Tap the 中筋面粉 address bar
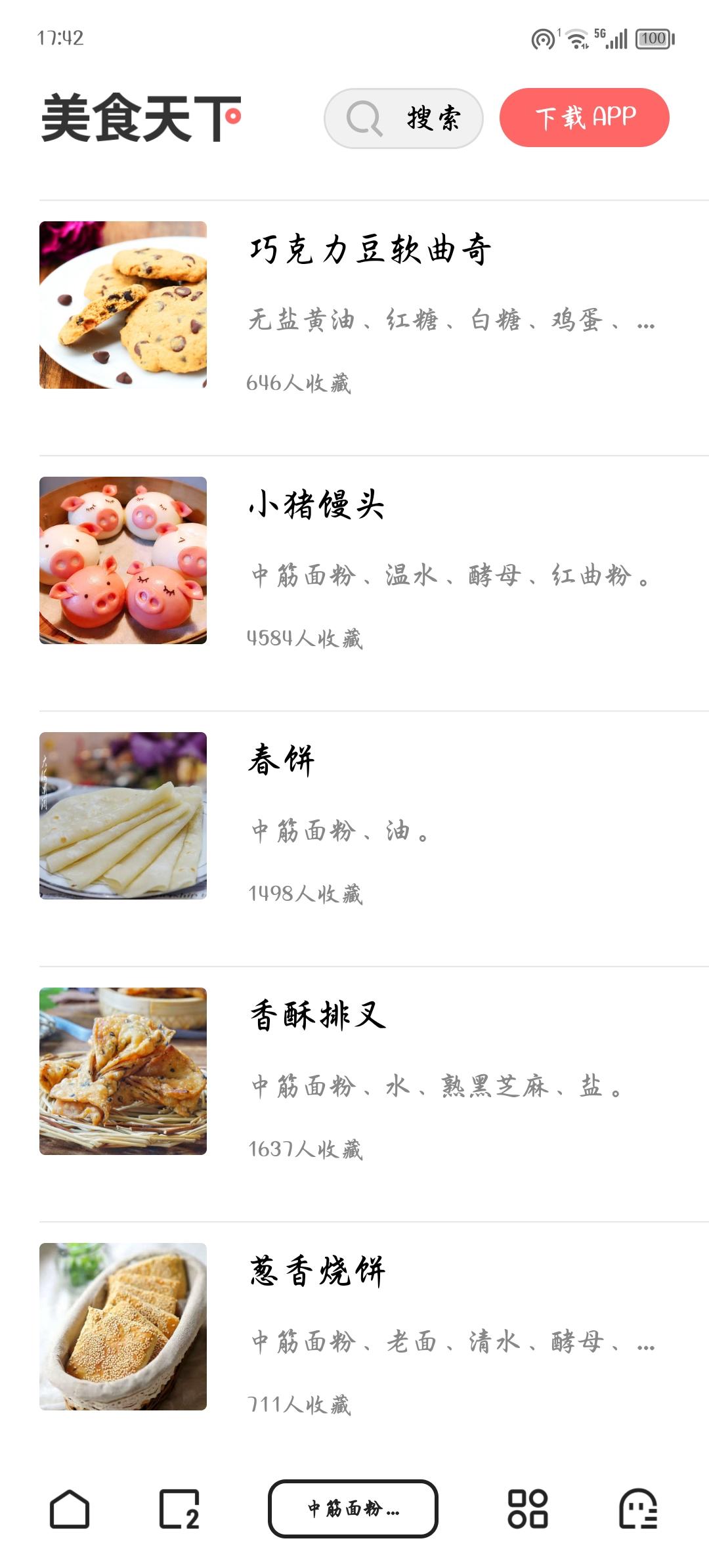 [353, 1508]
